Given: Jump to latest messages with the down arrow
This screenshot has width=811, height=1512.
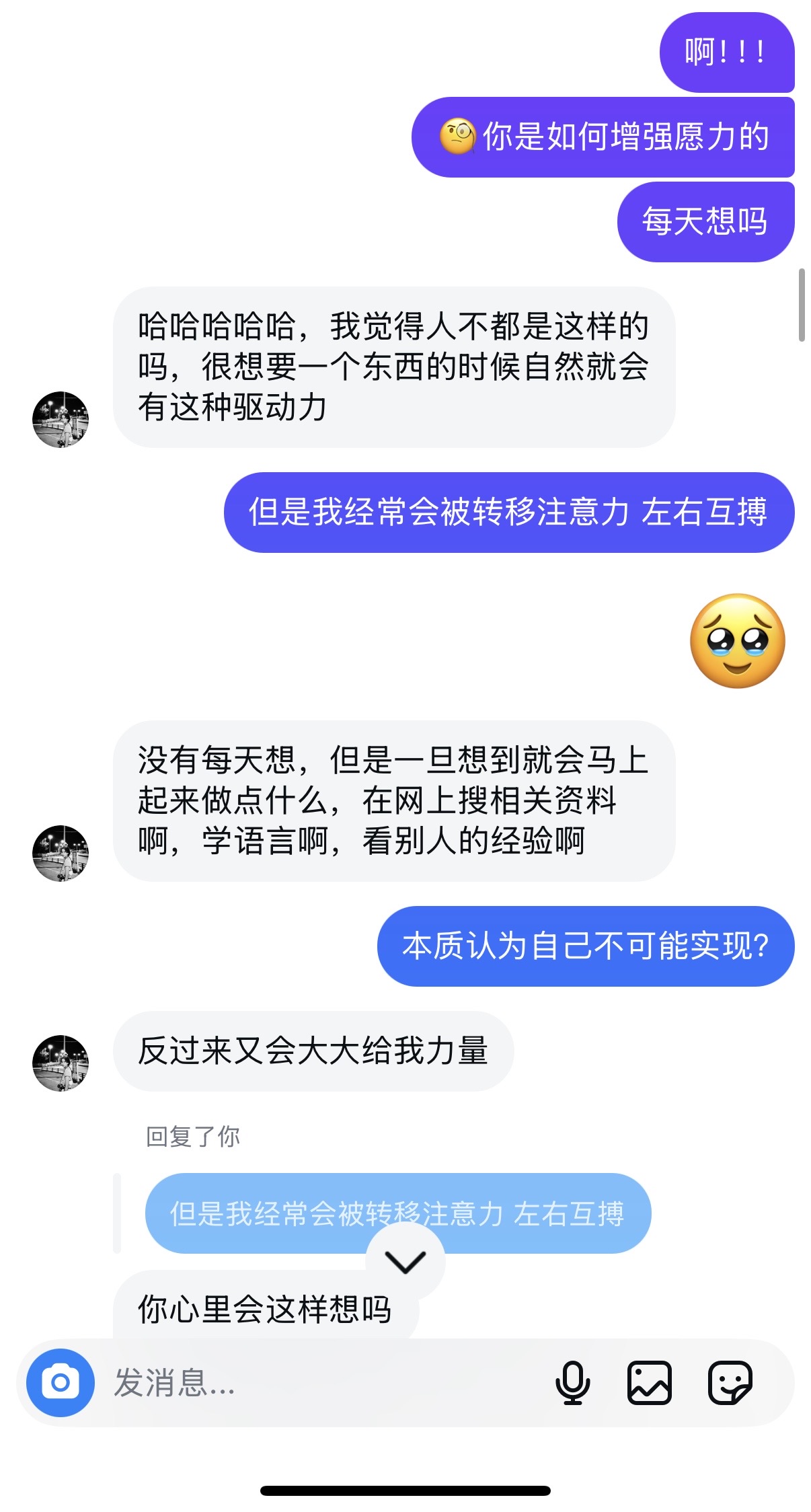Looking at the screenshot, I should click(x=405, y=1262).
